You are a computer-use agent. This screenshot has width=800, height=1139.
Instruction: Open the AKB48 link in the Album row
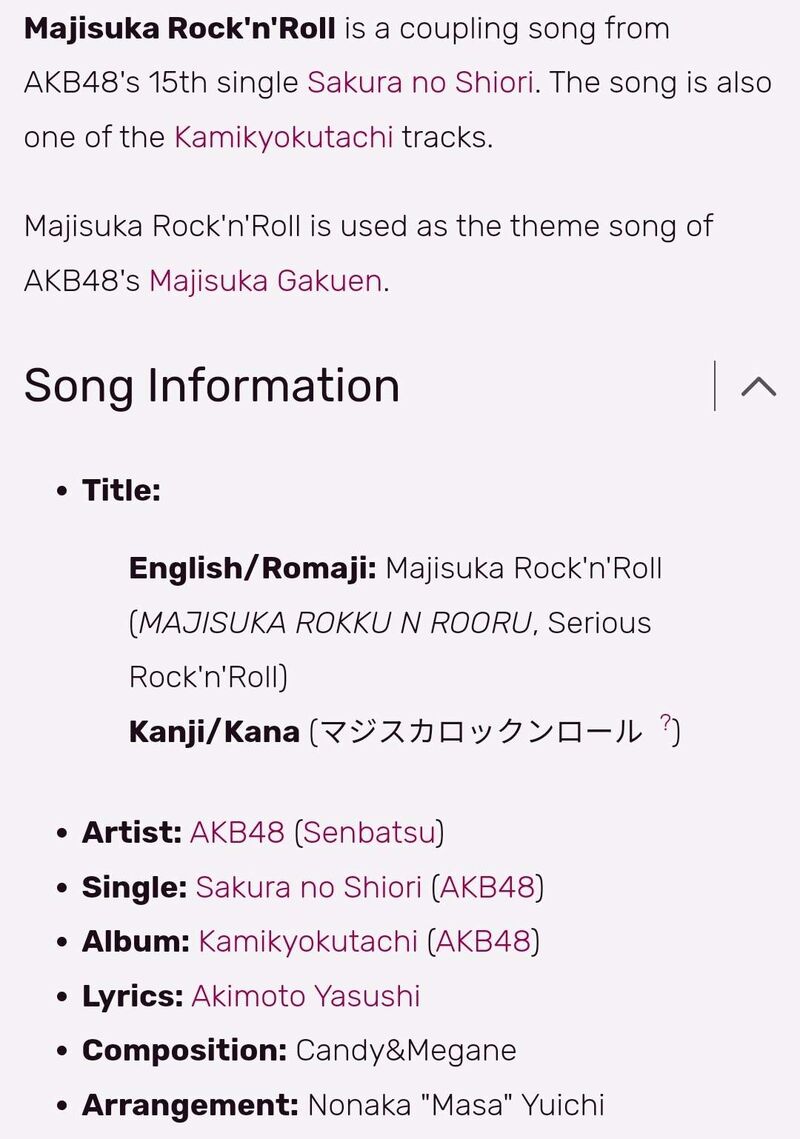pyautogui.click(x=483, y=942)
